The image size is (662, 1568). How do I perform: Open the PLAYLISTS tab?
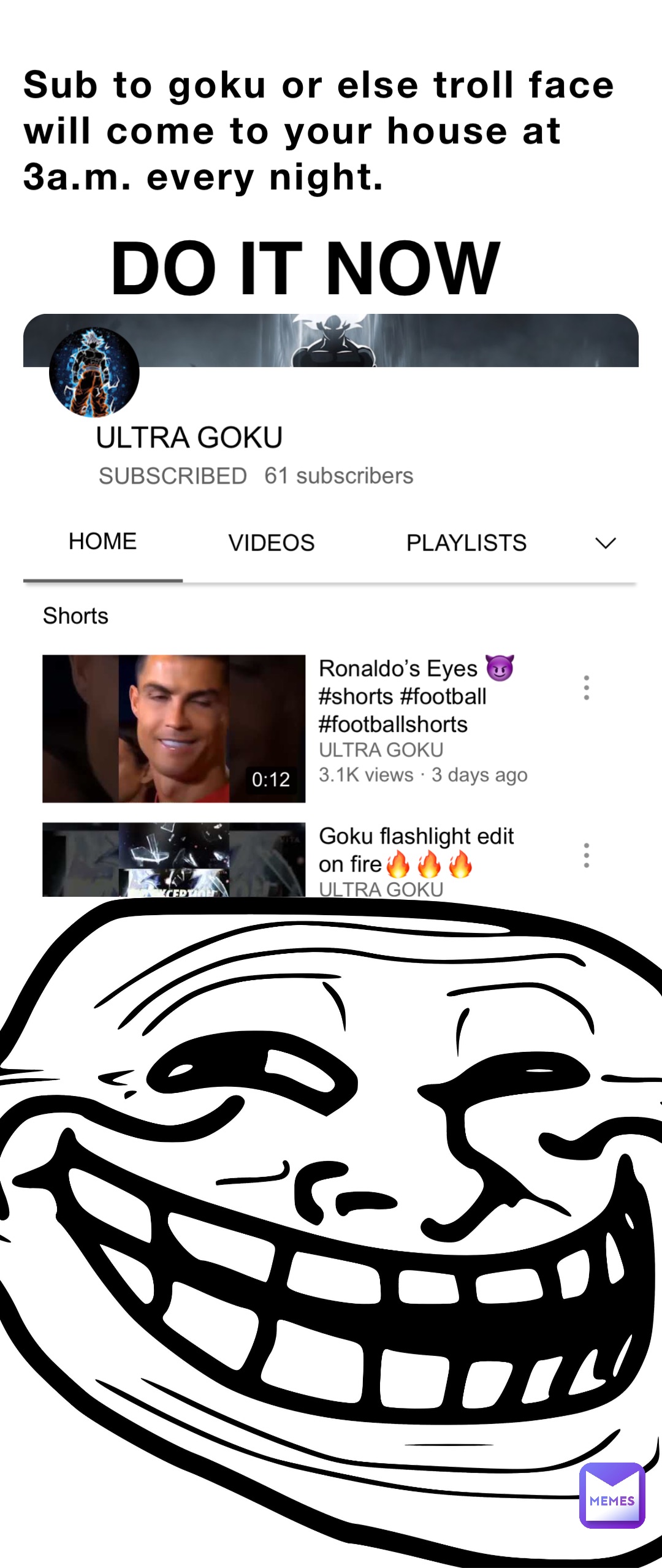[467, 542]
